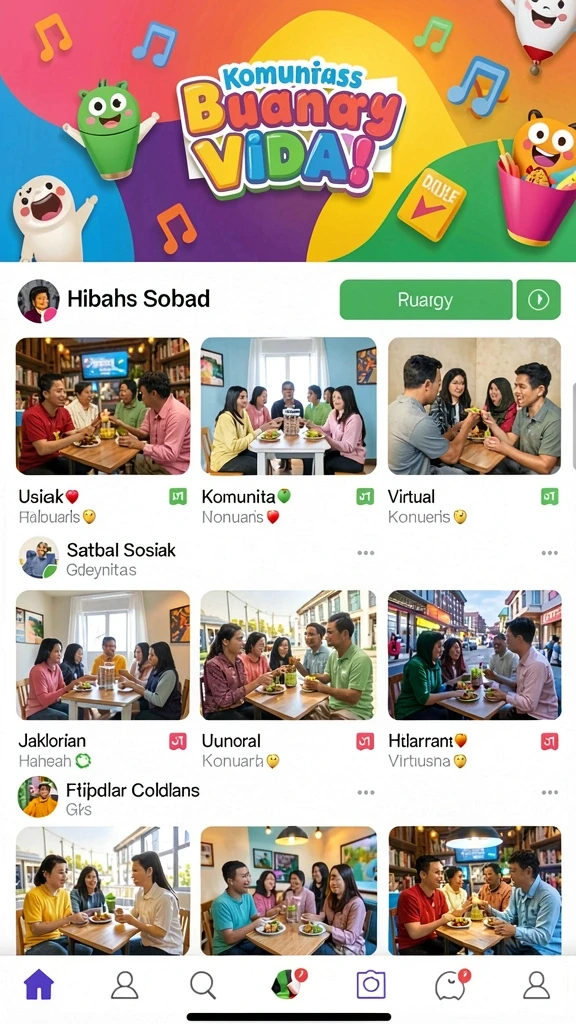Open Hibahs Sobad profile avatar
The height and width of the screenshot is (1024, 576).
(38, 301)
